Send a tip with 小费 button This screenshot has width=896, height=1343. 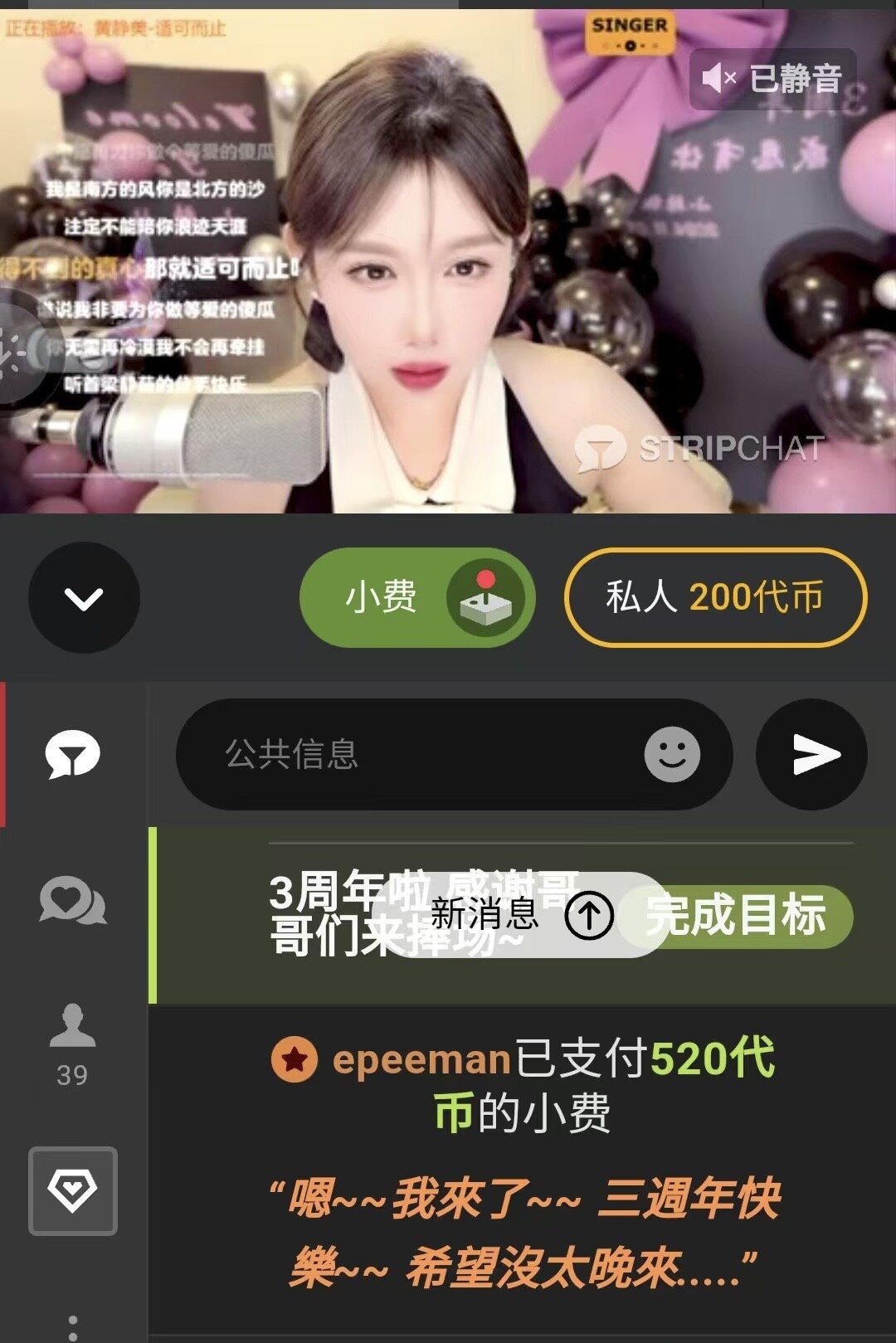pos(416,597)
